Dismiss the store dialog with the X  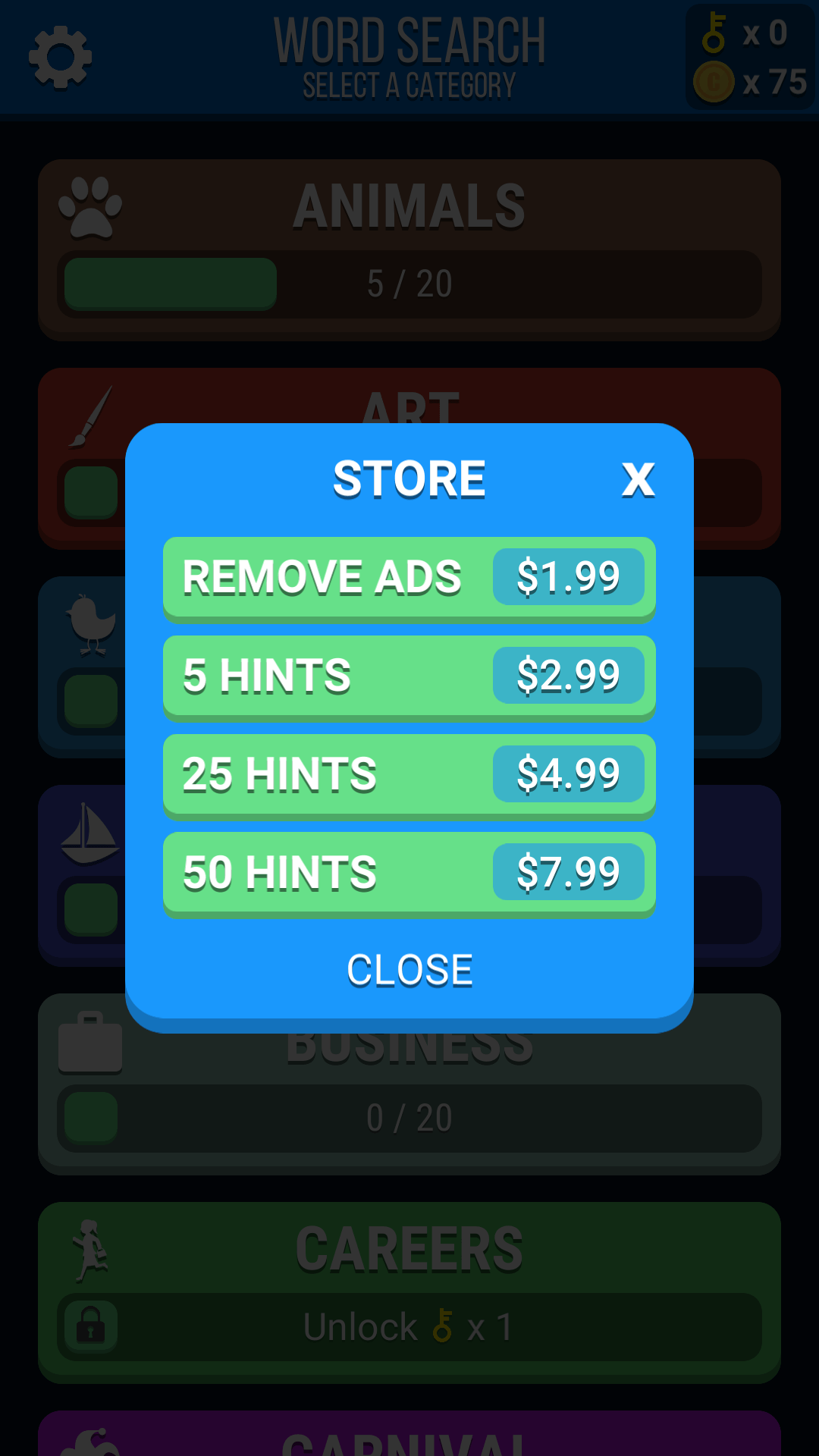point(638,479)
